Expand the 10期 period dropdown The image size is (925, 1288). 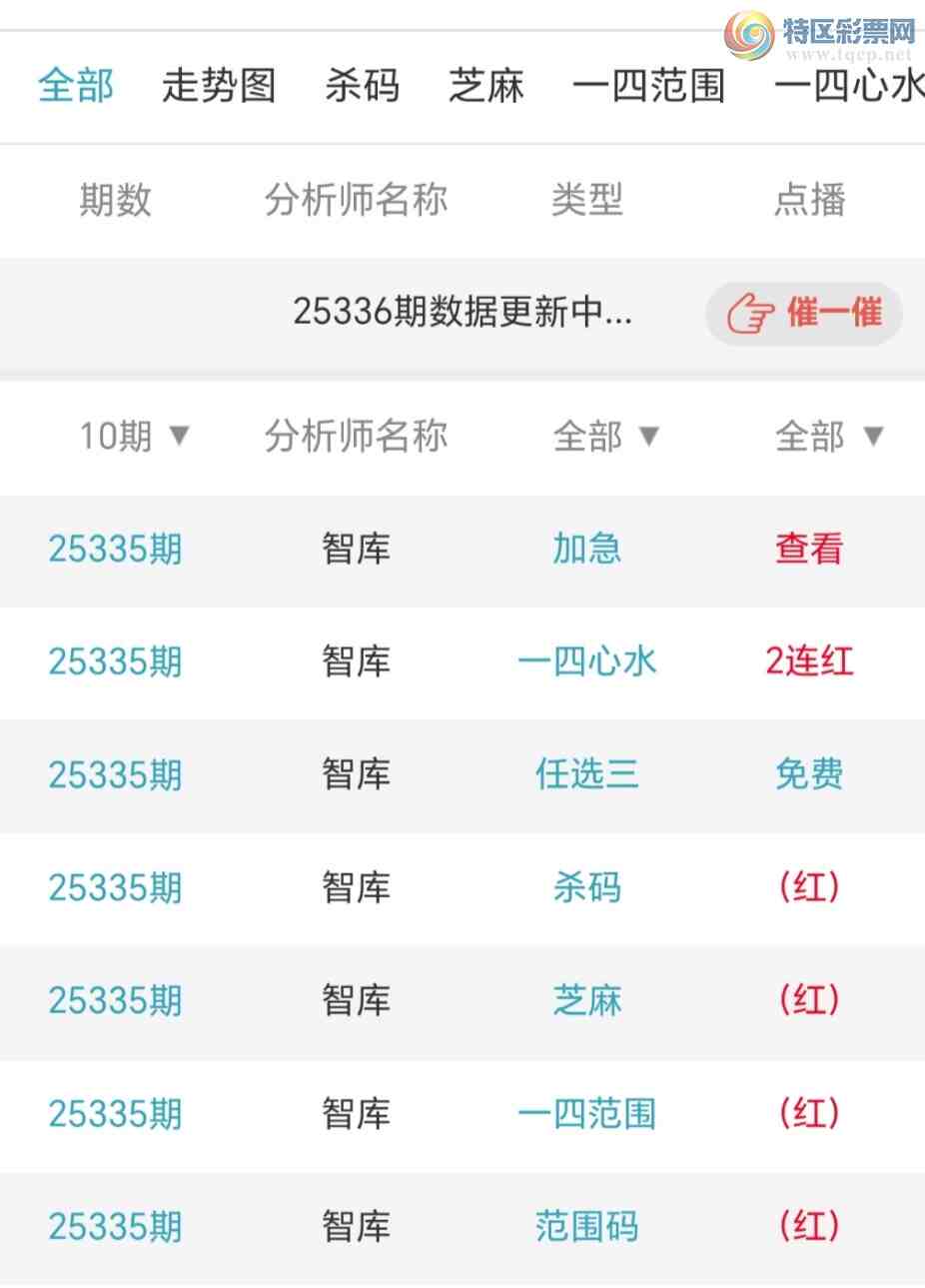click(134, 436)
